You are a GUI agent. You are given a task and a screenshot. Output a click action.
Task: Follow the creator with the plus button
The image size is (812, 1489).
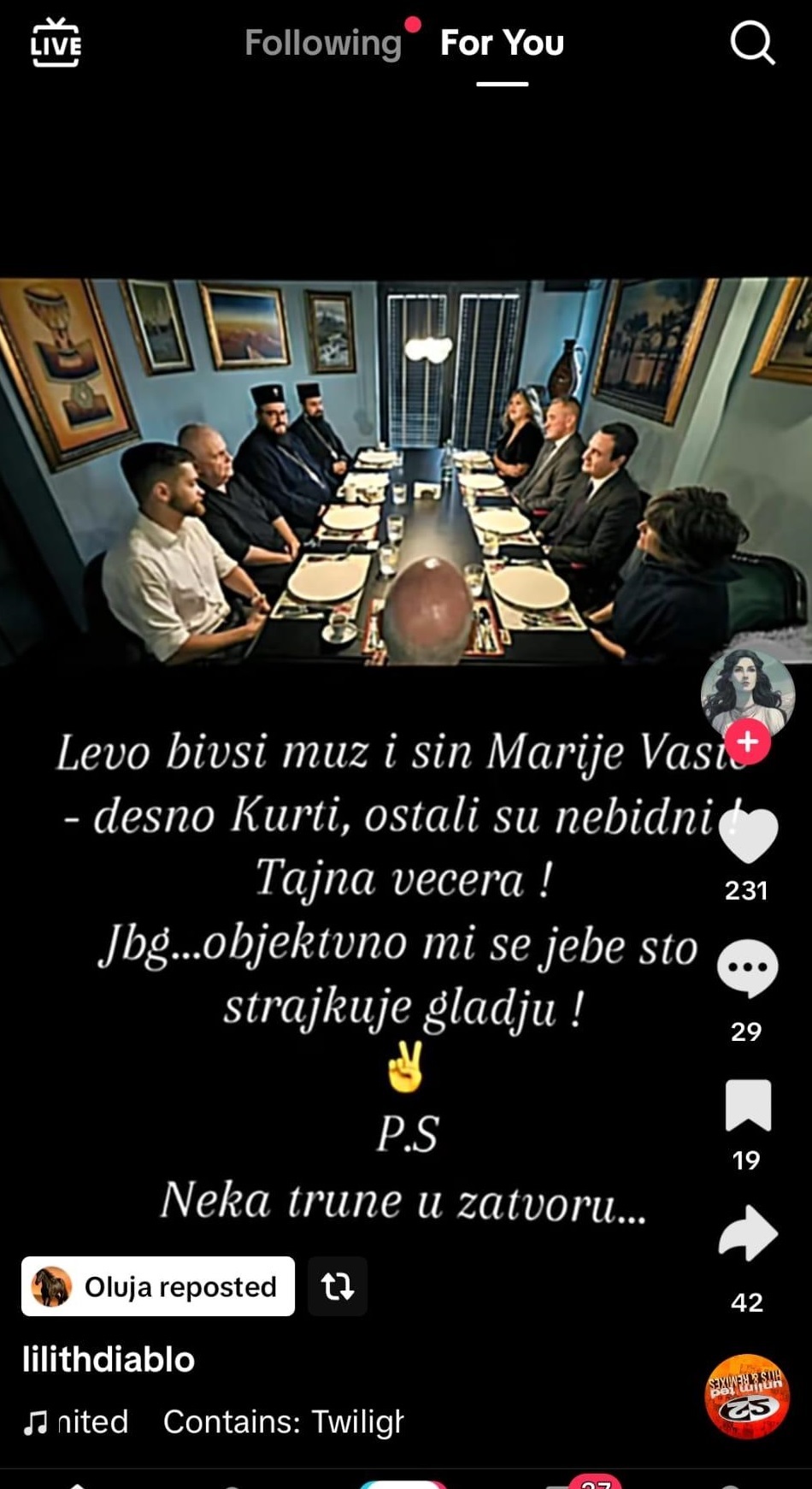[x=748, y=742]
